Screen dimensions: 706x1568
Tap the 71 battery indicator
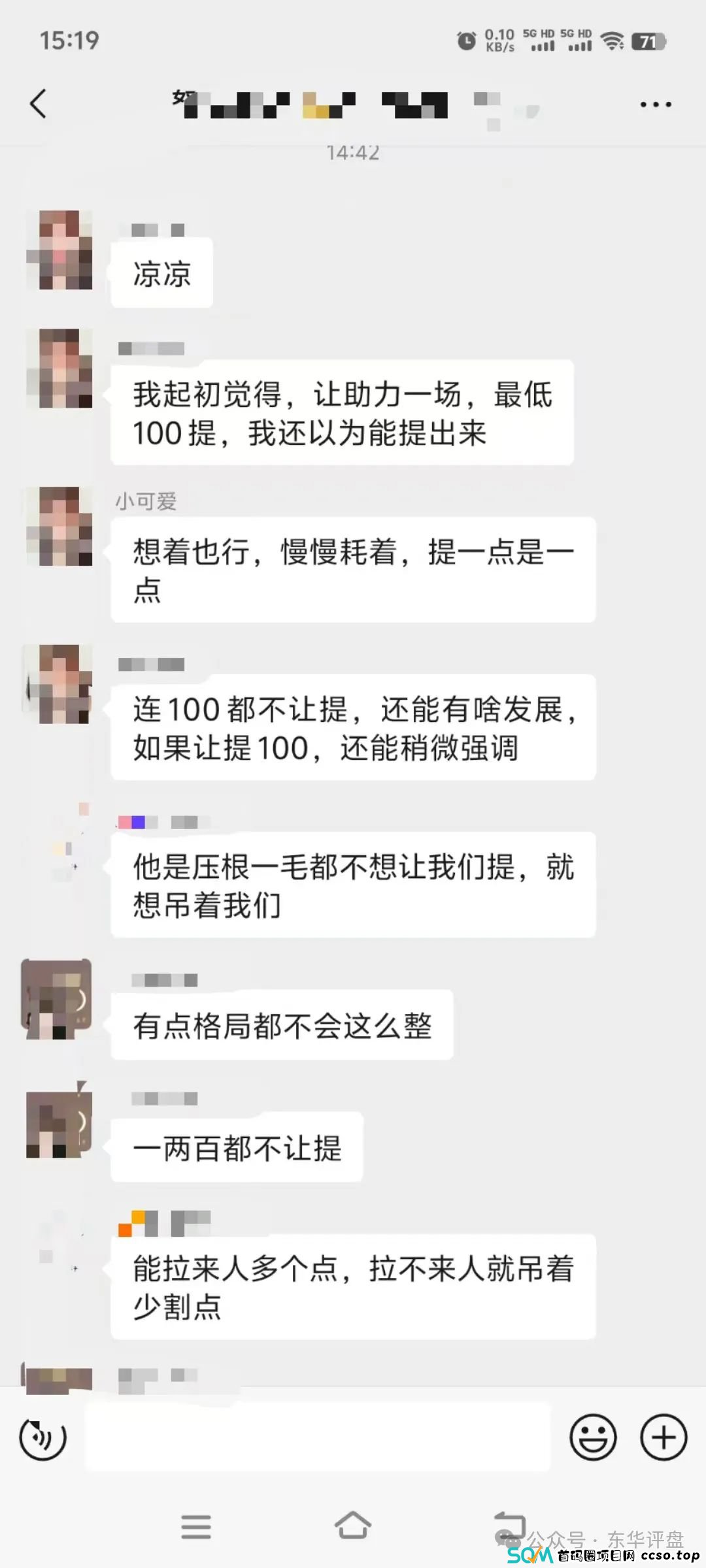[x=647, y=41]
